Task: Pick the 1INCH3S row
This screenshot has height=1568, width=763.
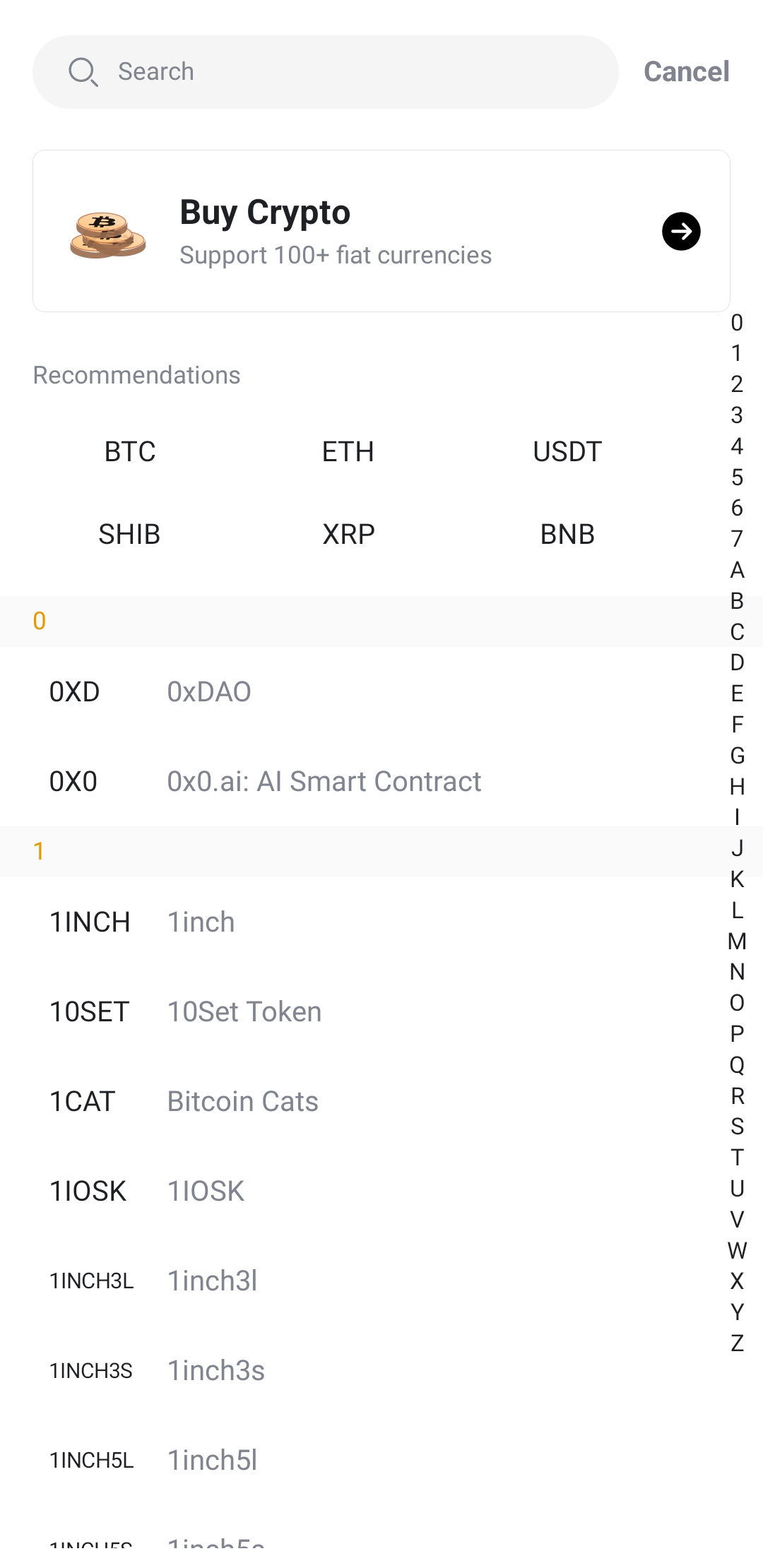Action: [x=360, y=1371]
